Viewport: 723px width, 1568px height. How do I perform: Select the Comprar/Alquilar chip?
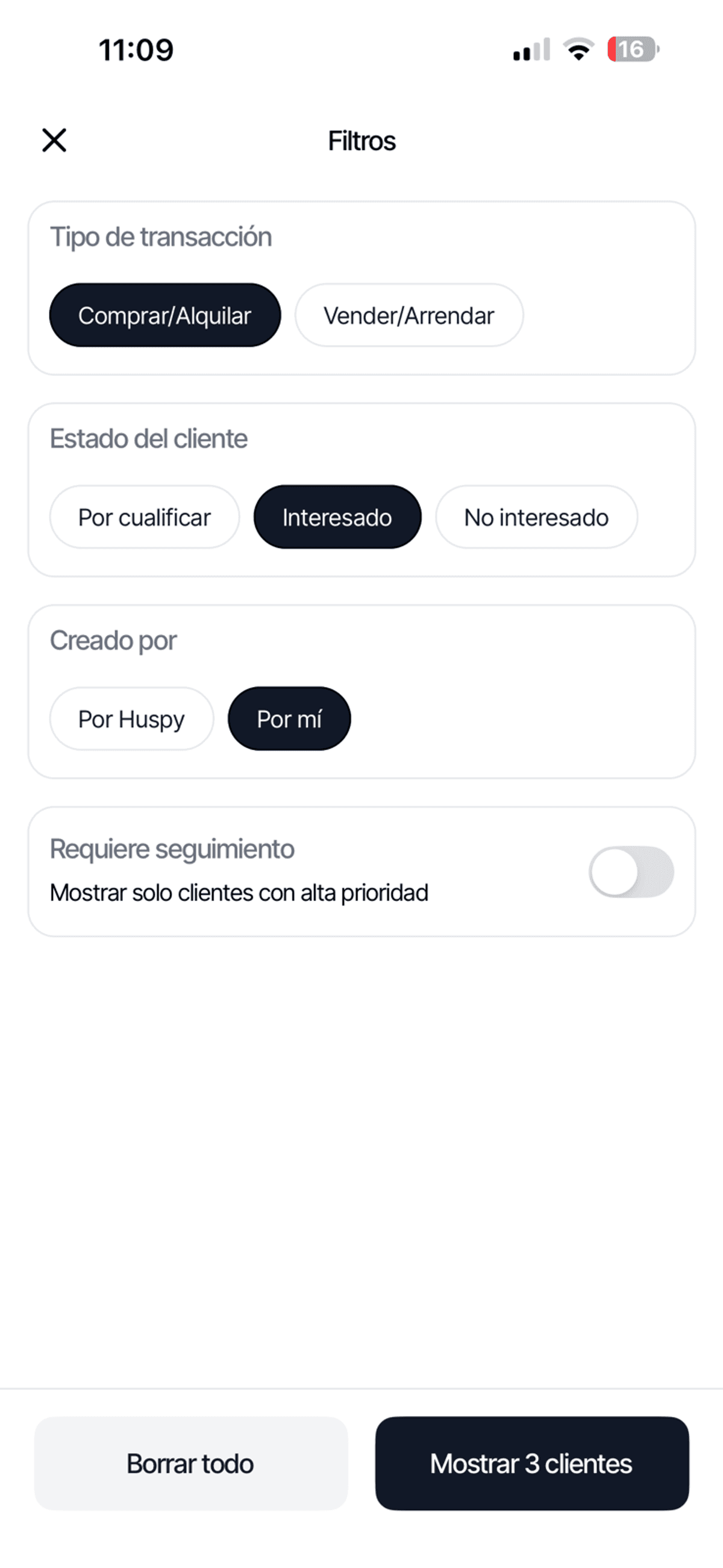point(165,315)
